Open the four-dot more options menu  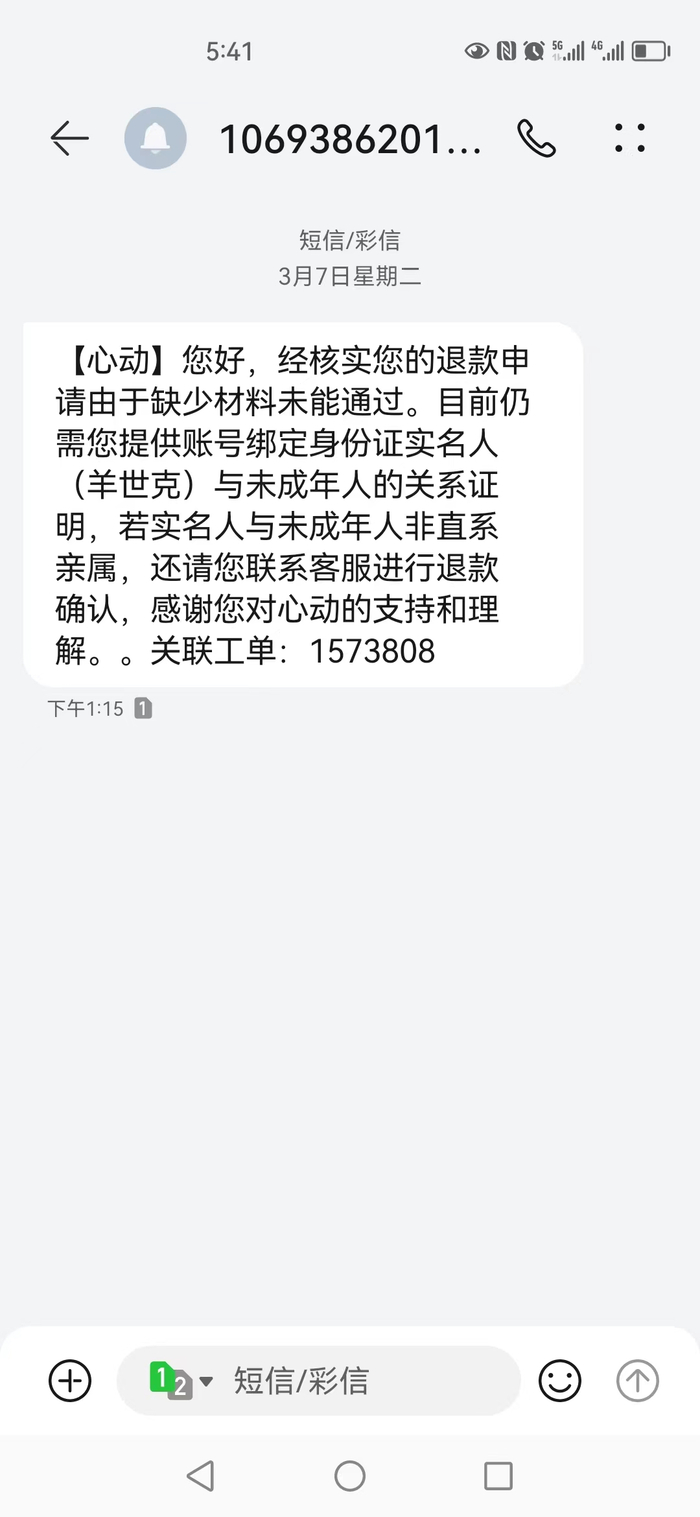point(630,138)
